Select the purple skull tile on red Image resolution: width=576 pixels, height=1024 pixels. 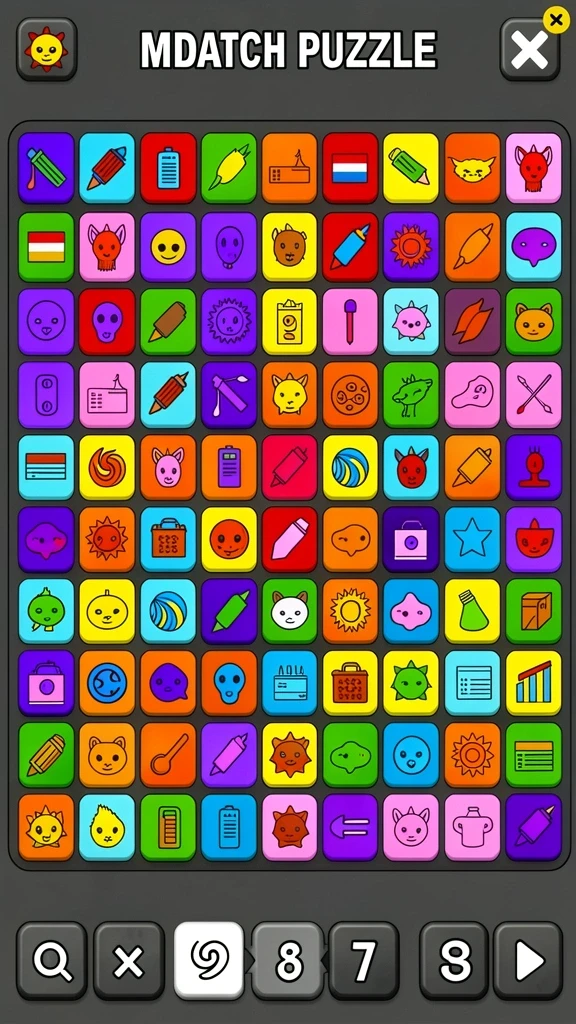[107, 321]
